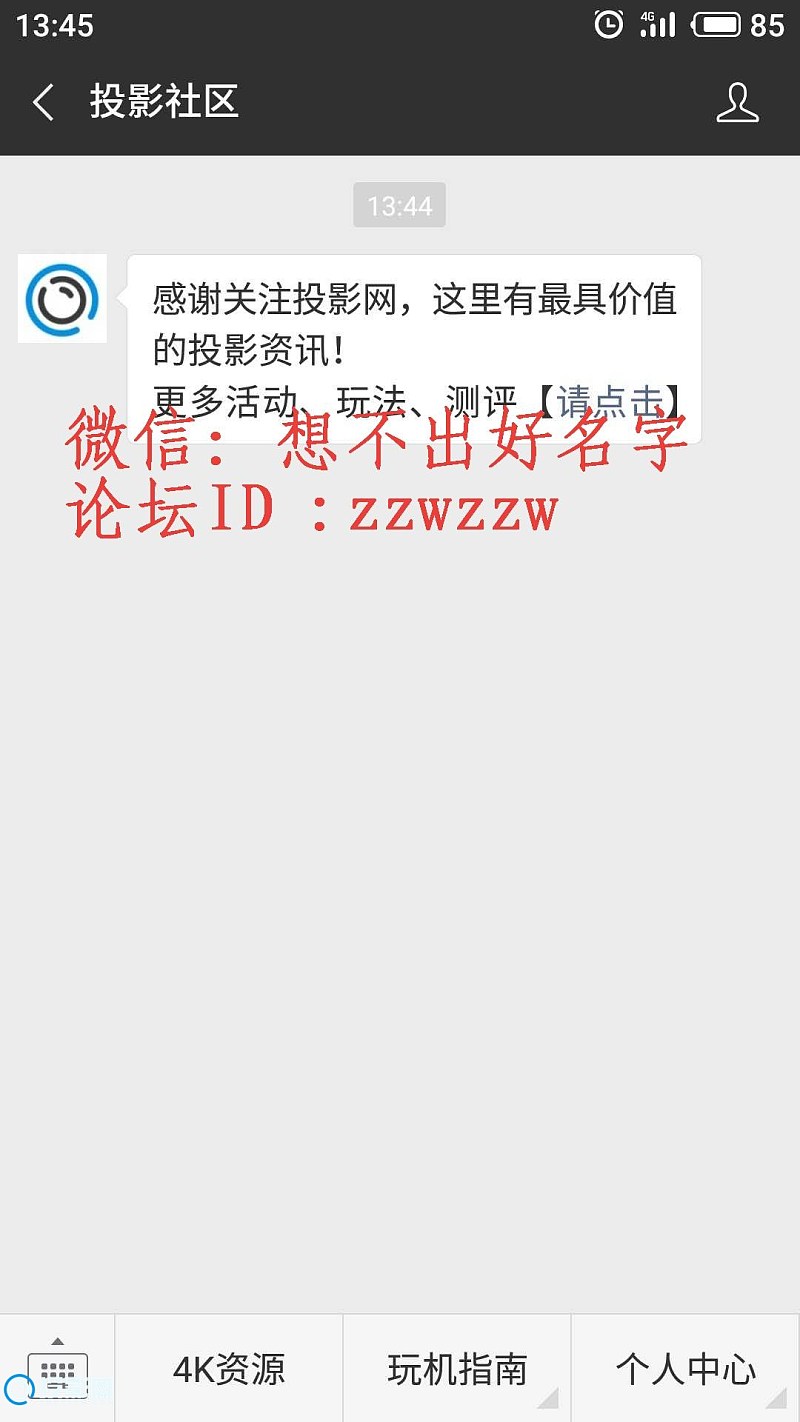Screen dimensions: 800x1422
Task: Switch to keyboard input mode
Action: [57, 1368]
